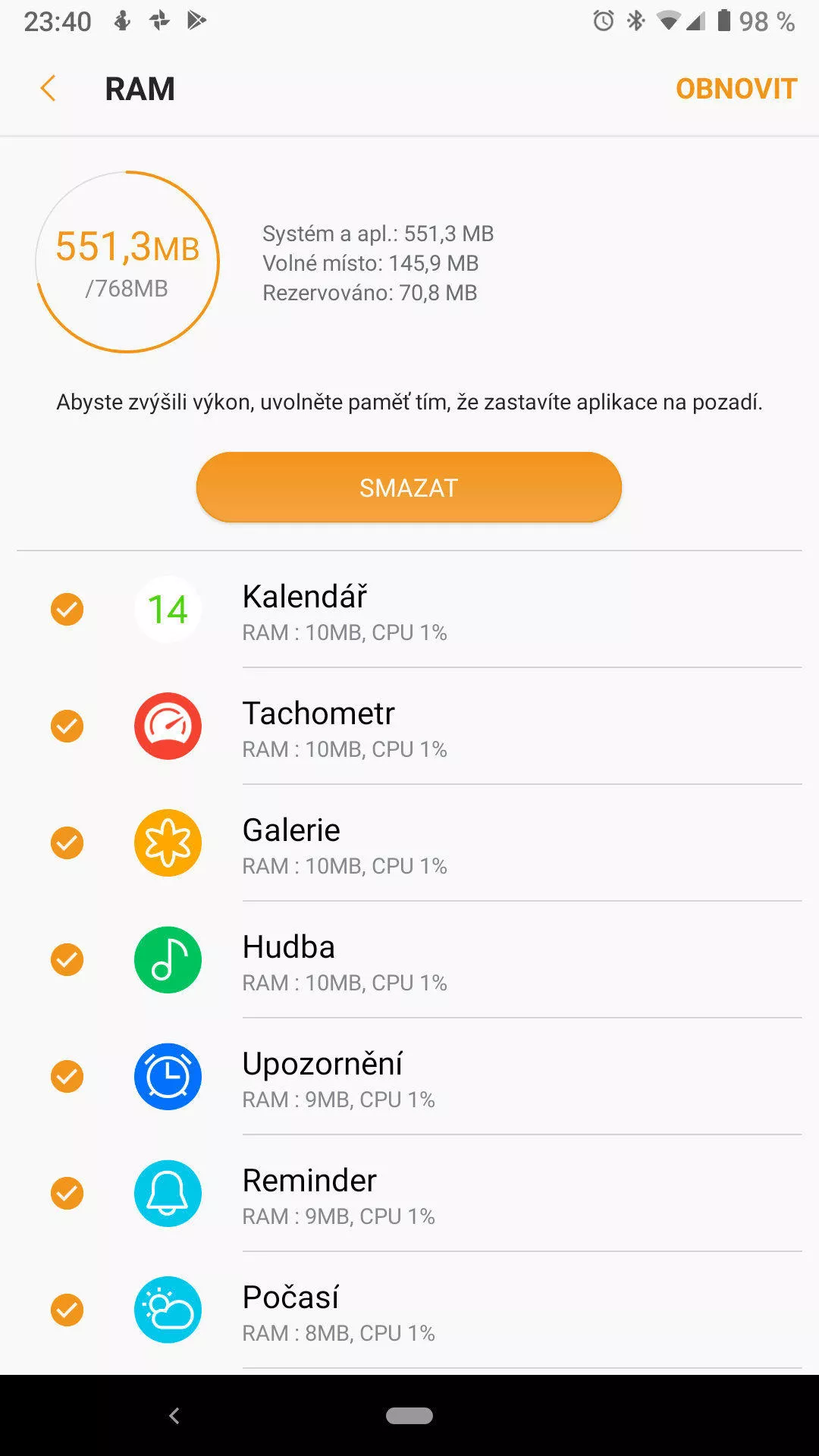Uncheck the Tachometr checkbox
The width and height of the screenshot is (819, 1456).
[67, 726]
